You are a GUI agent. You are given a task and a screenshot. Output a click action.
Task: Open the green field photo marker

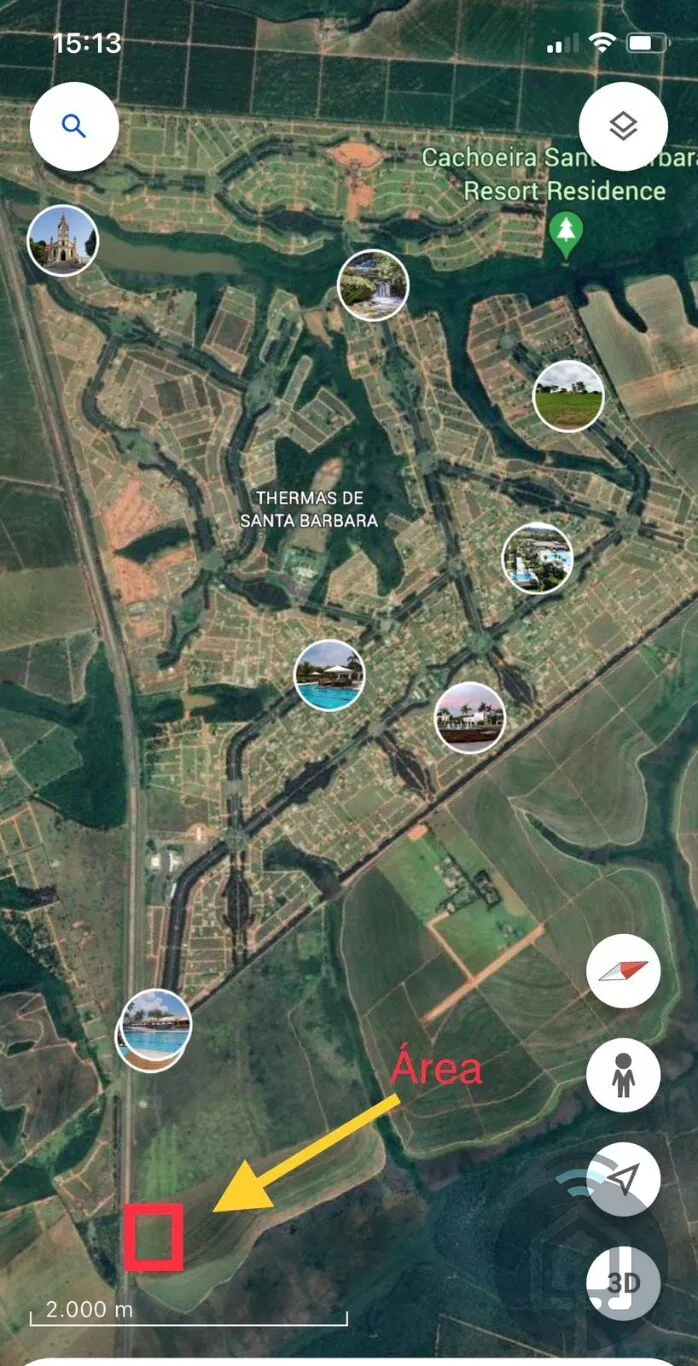click(x=568, y=396)
